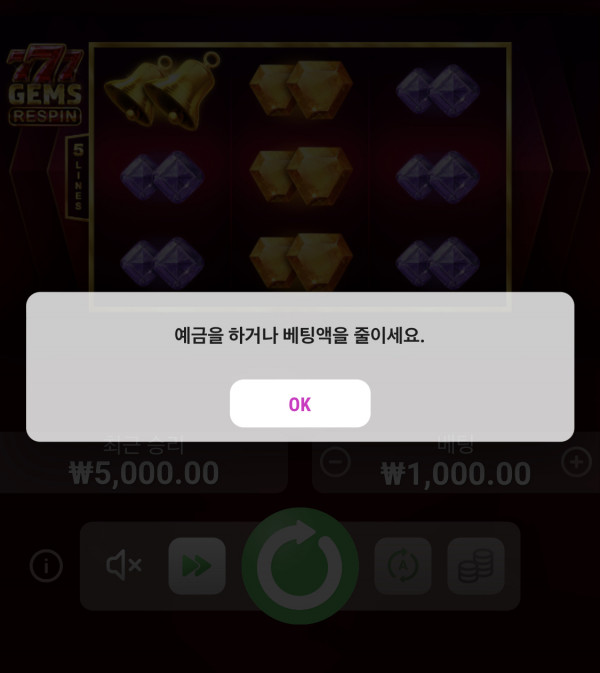Increase the bet amount with plus

(x=576, y=462)
